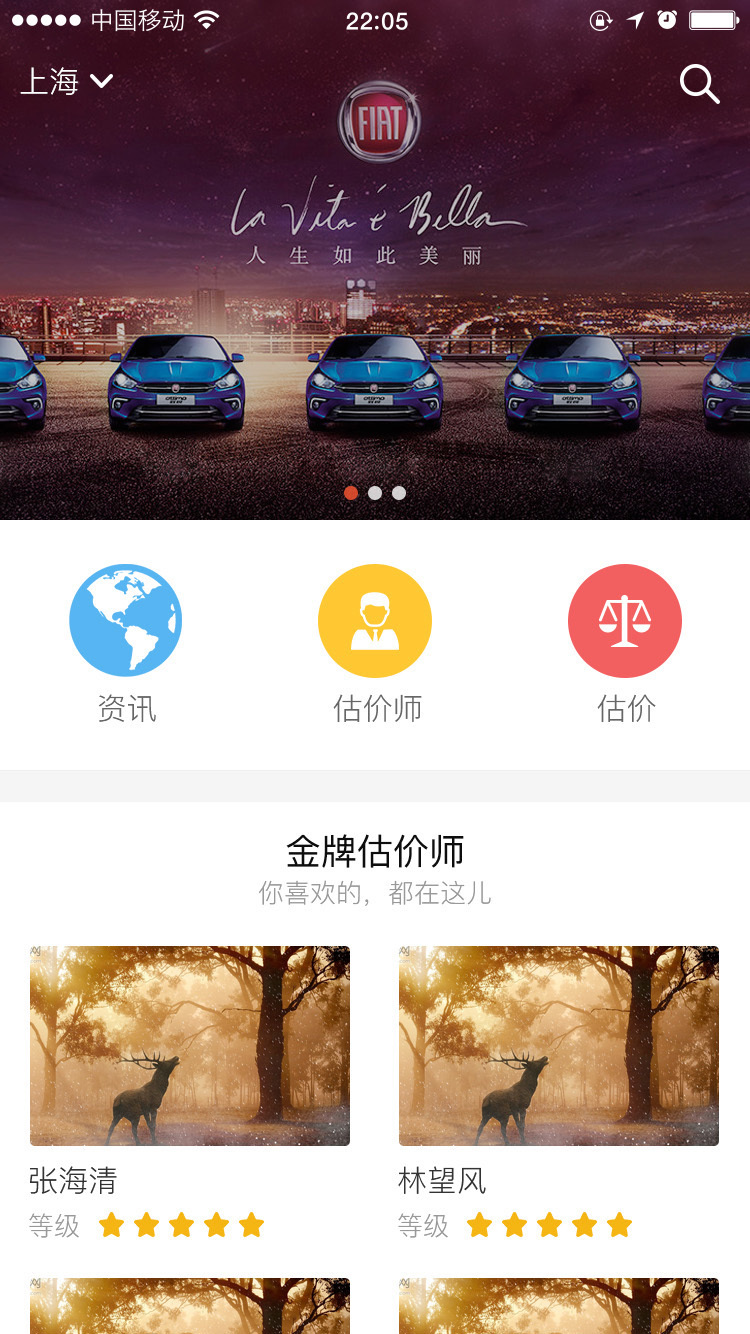Open the 上海 city selector dropdown
750x1334 pixels.
[x=50, y=82]
